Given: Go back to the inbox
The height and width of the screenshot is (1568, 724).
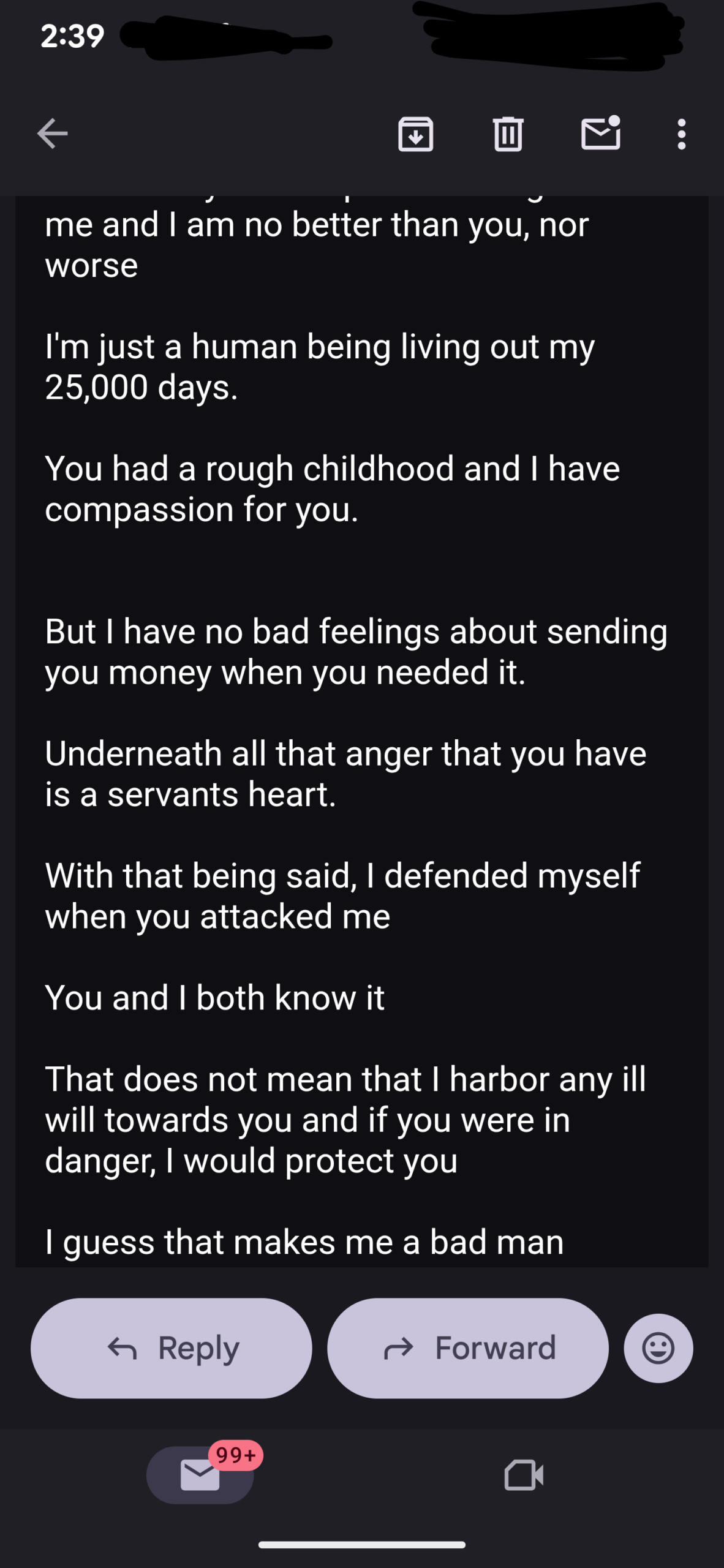Looking at the screenshot, I should click(x=52, y=134).
